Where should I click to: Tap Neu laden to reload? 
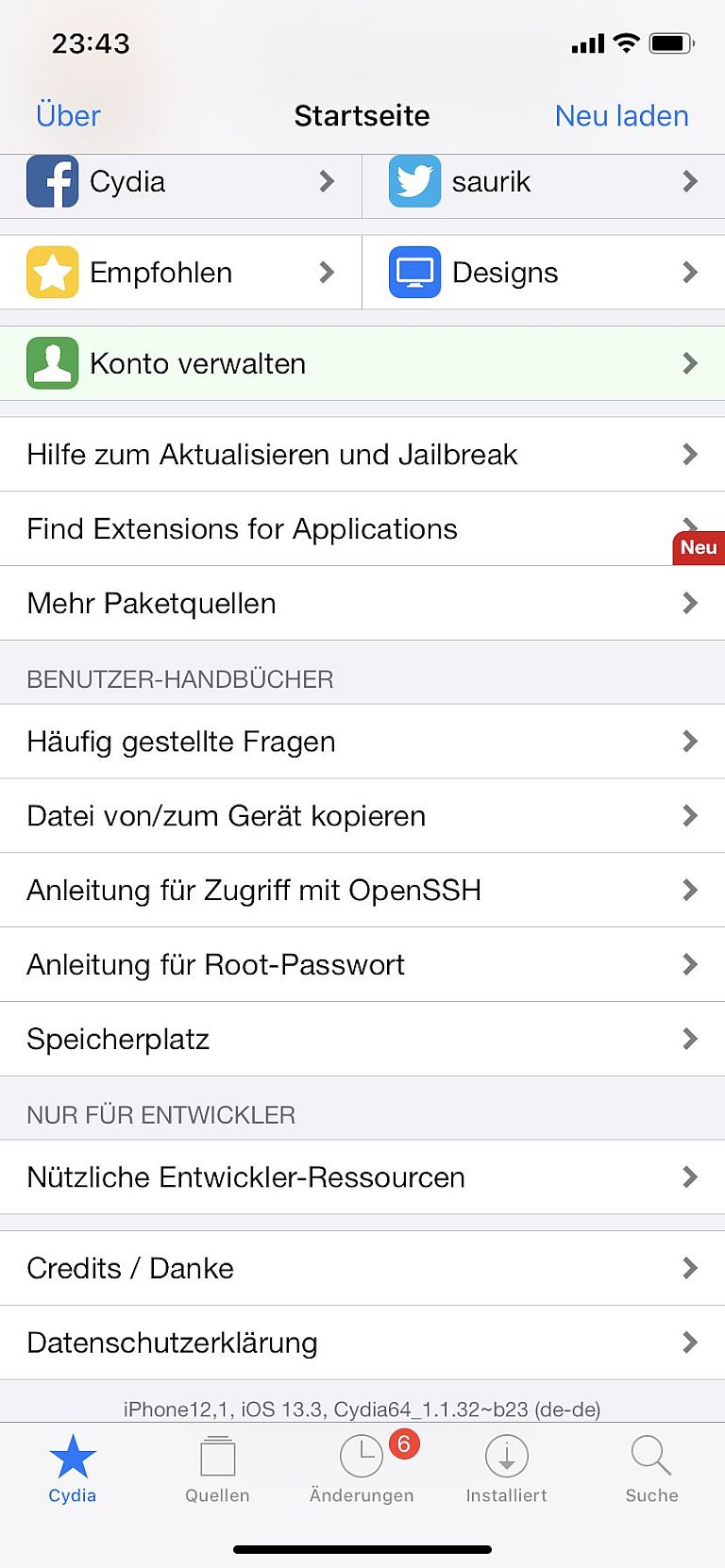pyautogui.click(x=621, y=115)
